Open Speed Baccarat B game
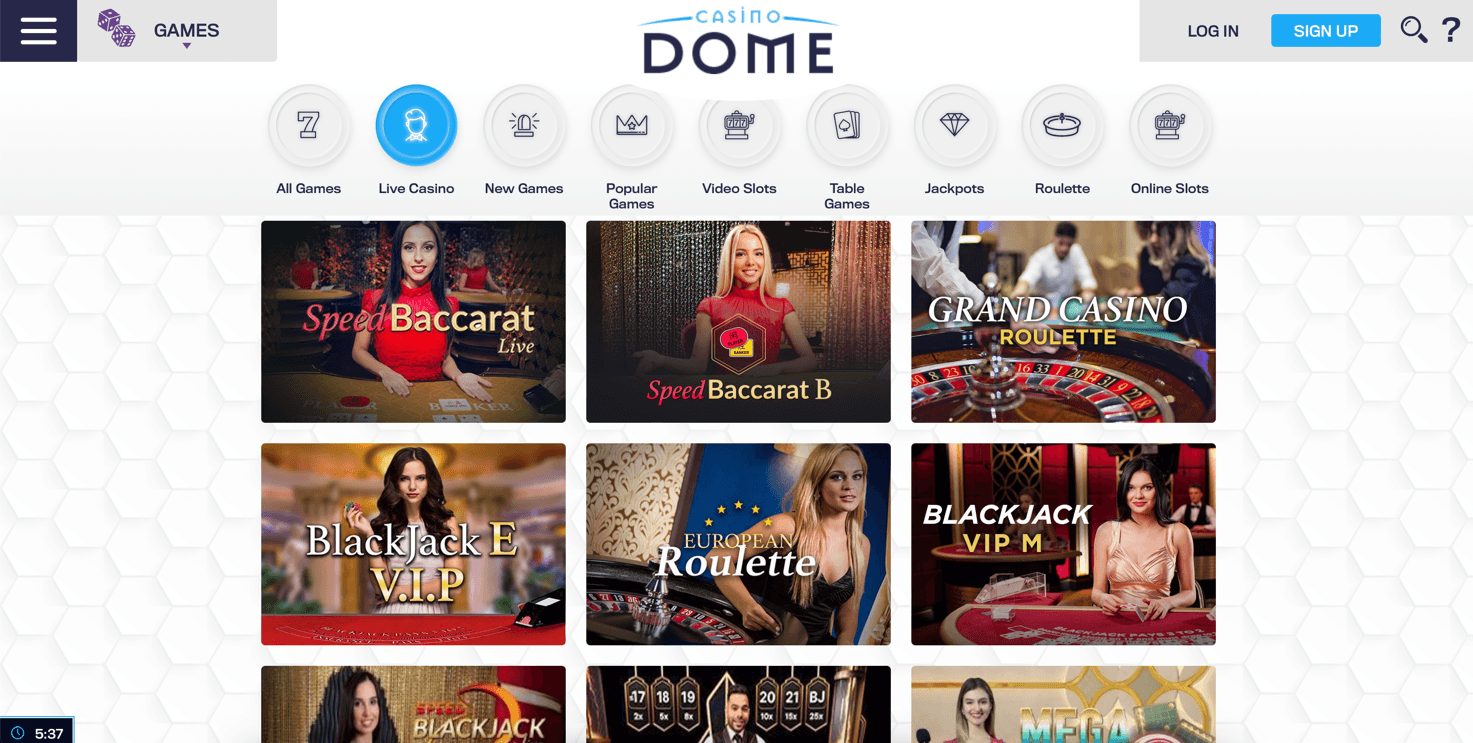 [738, 322]
